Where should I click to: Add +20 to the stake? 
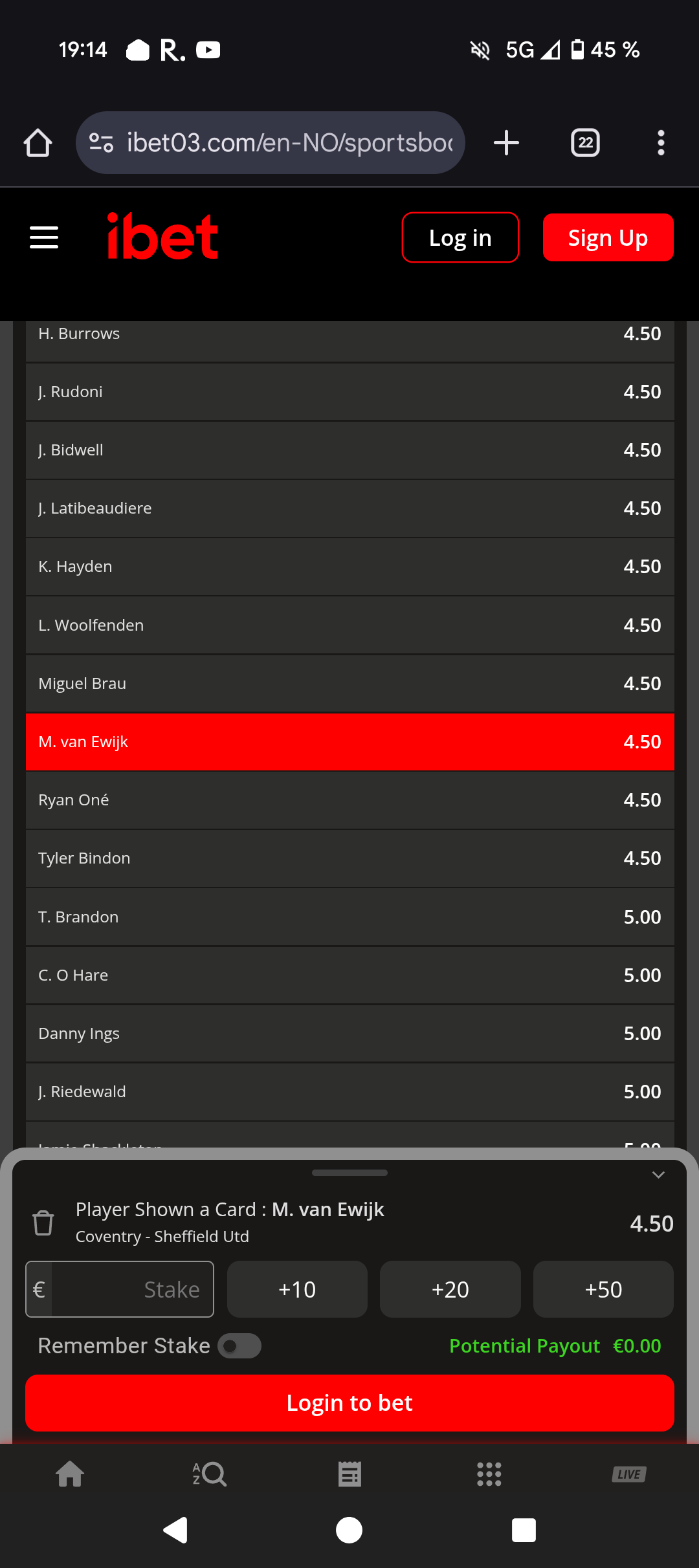click(x=450, y=1289)
